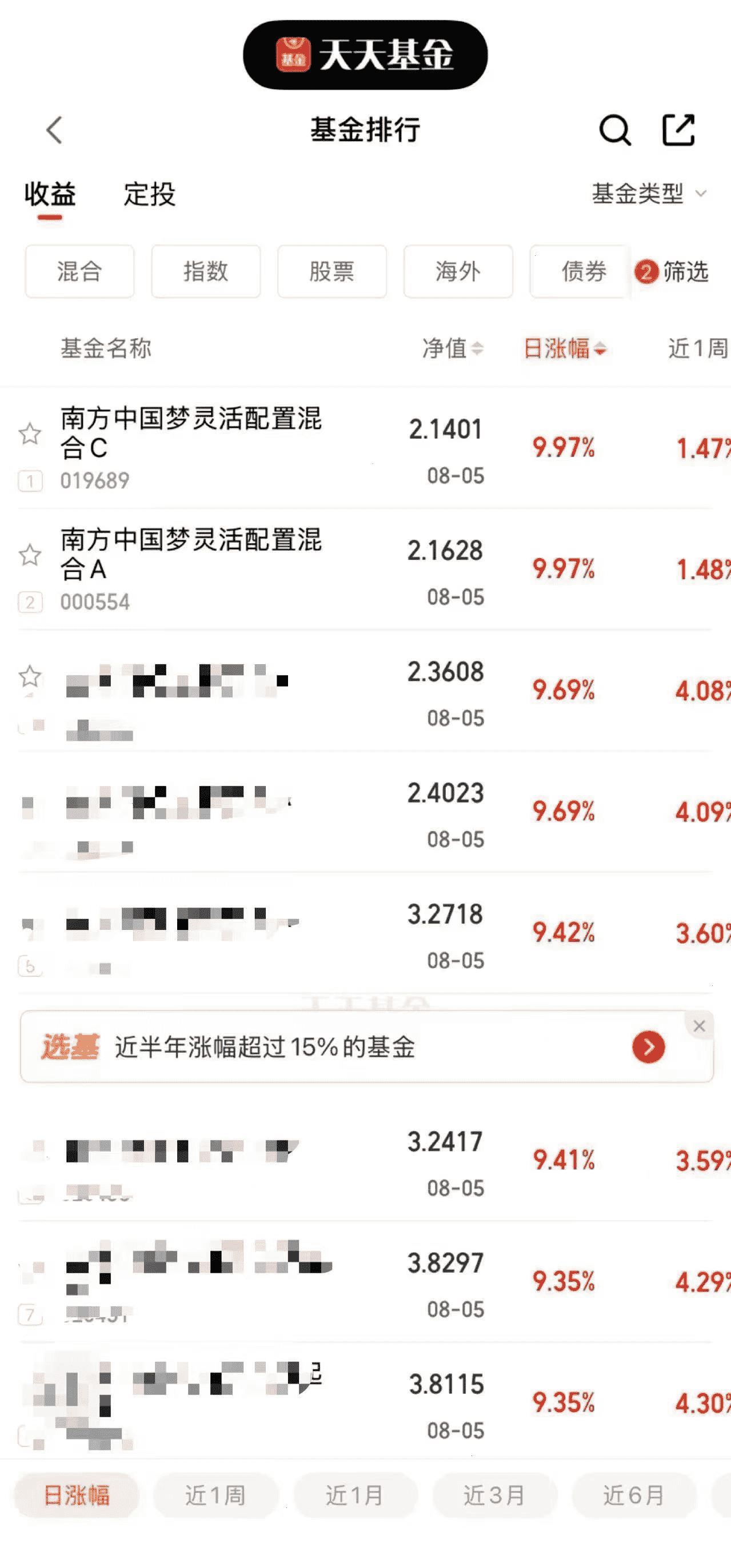
Task: Select the 指数 fund type chip
Action: (206, 271)
